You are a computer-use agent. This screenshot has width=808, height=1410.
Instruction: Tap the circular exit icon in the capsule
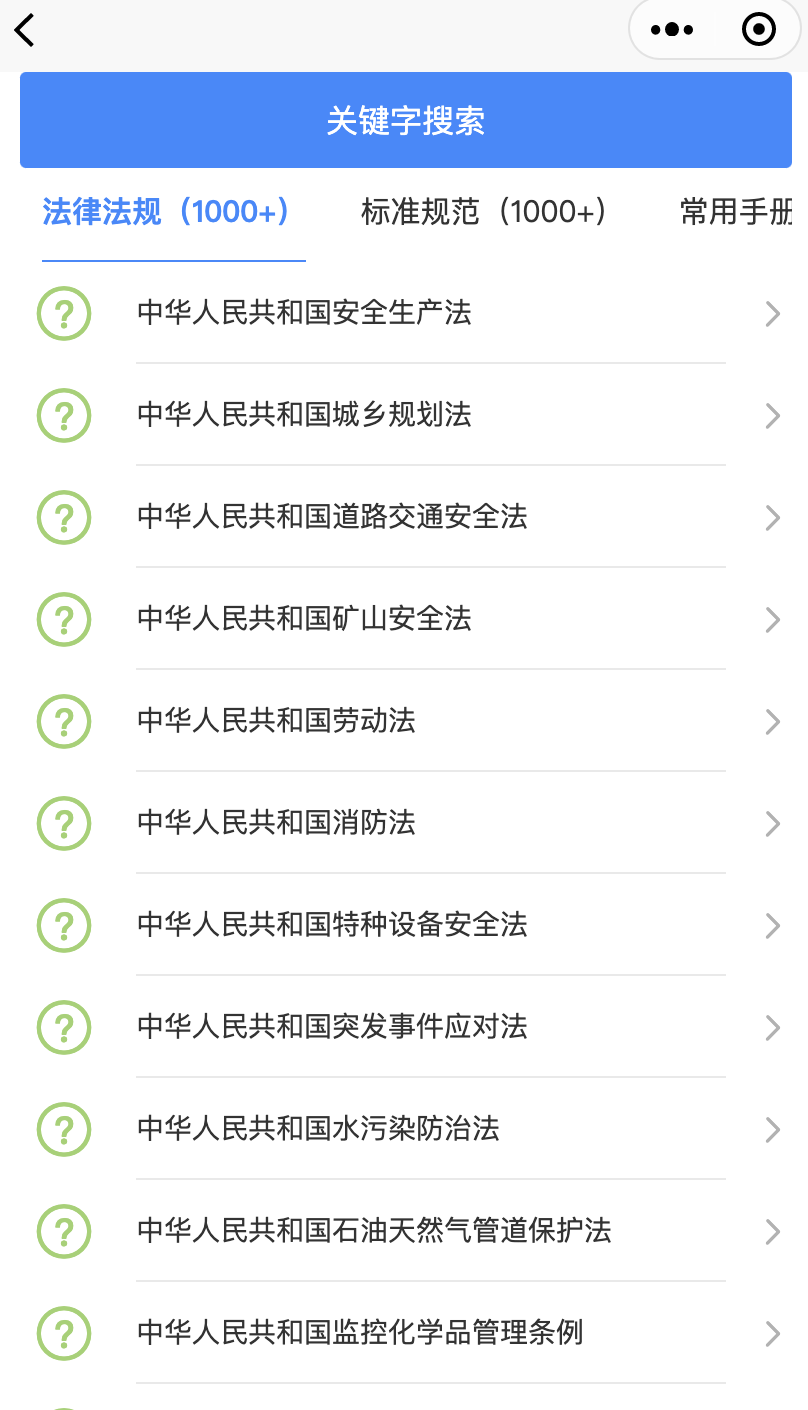pyautogui.click(x=758, y=29)
